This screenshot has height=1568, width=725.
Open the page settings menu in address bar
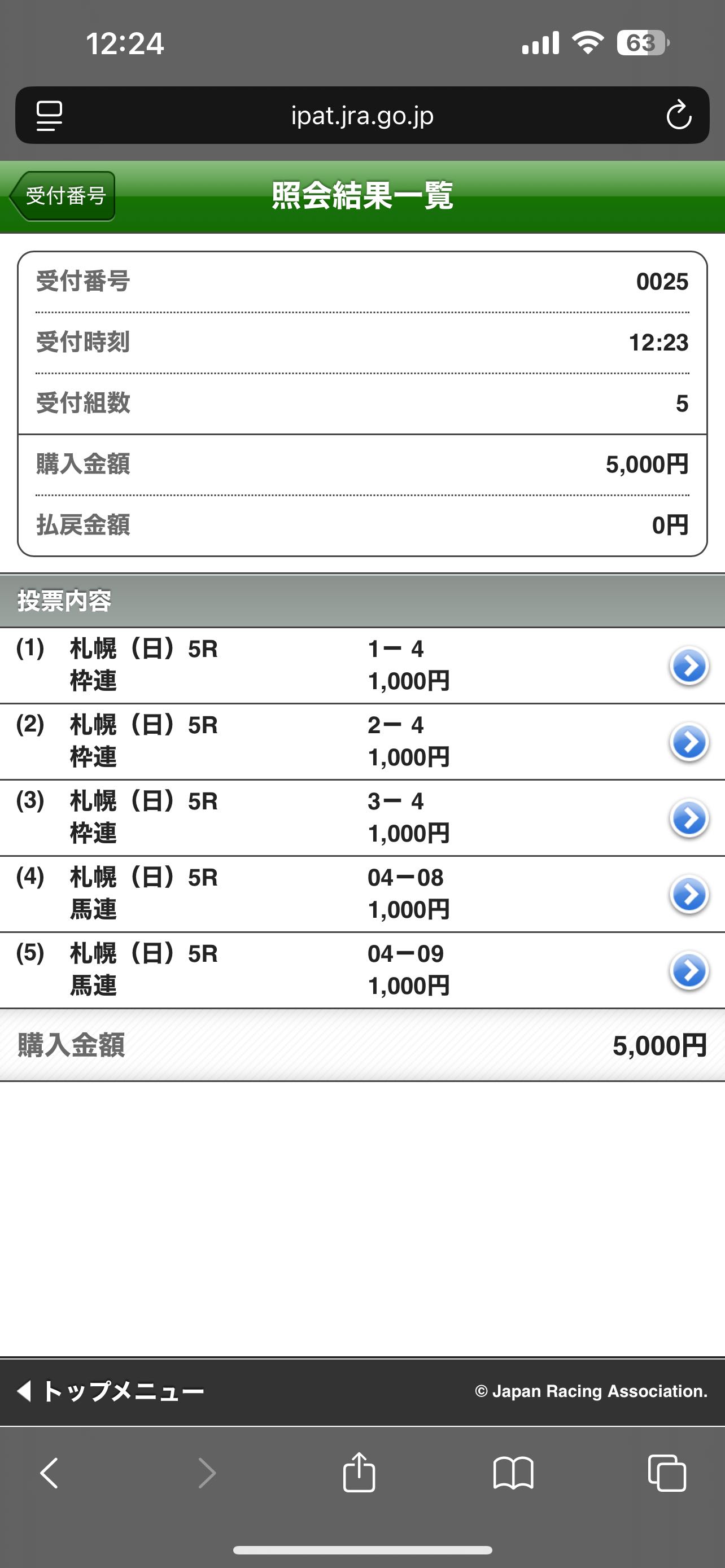49,116
